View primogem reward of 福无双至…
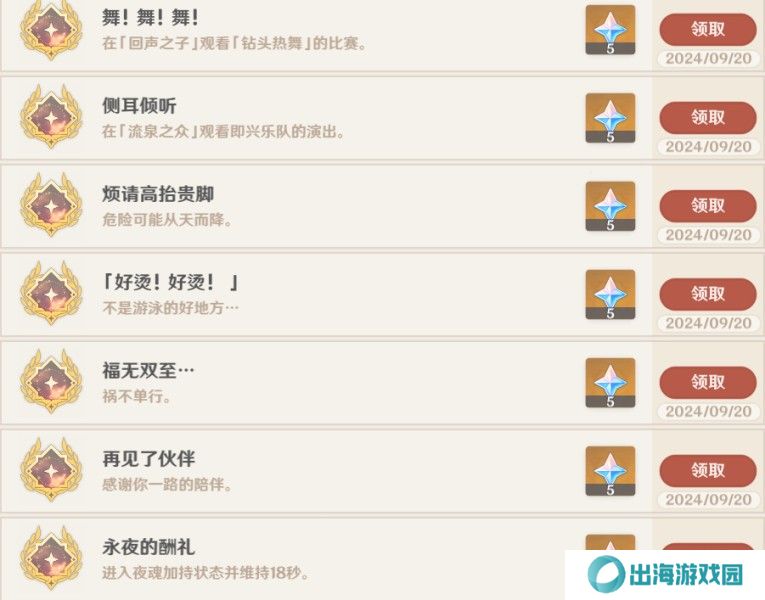 610,383
